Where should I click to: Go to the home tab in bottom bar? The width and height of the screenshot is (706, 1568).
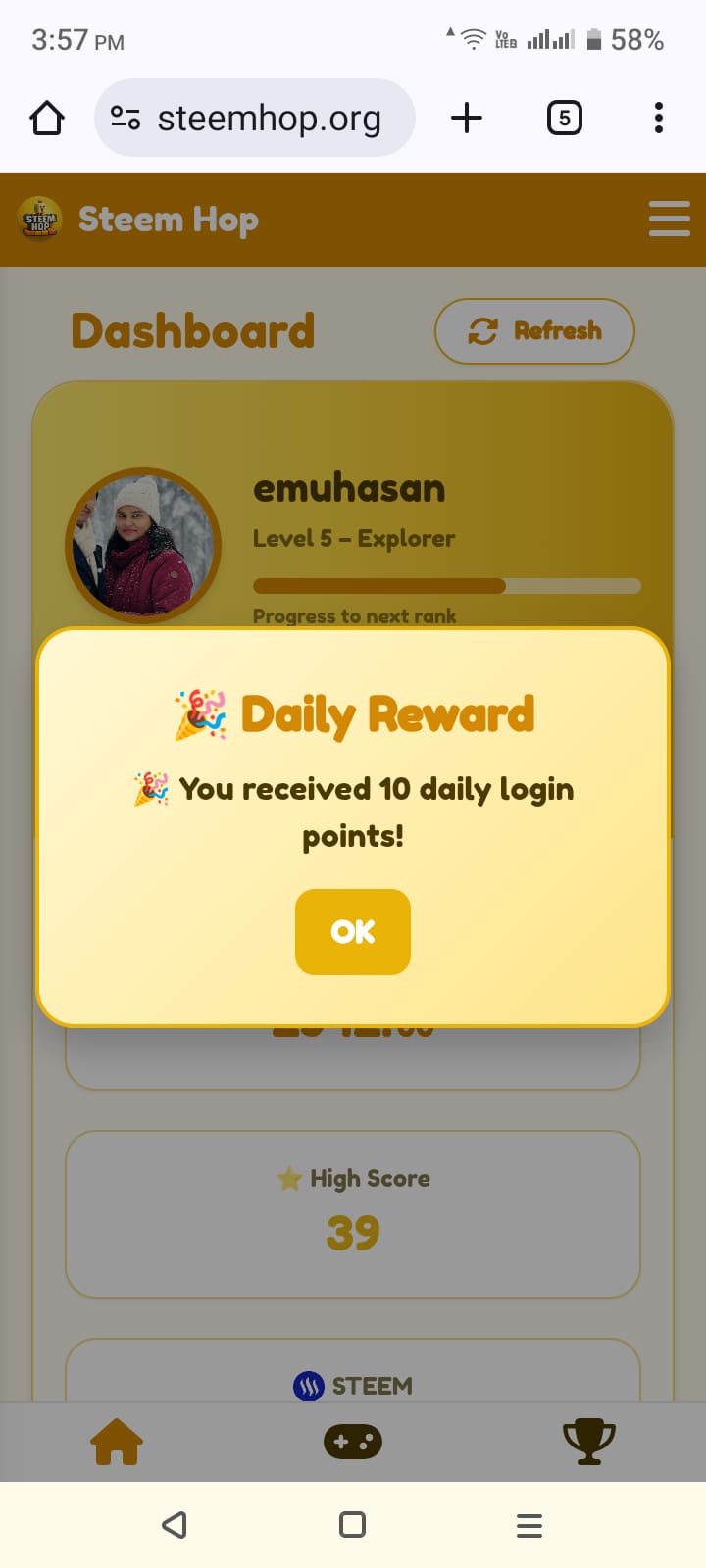coord(117,1442)
